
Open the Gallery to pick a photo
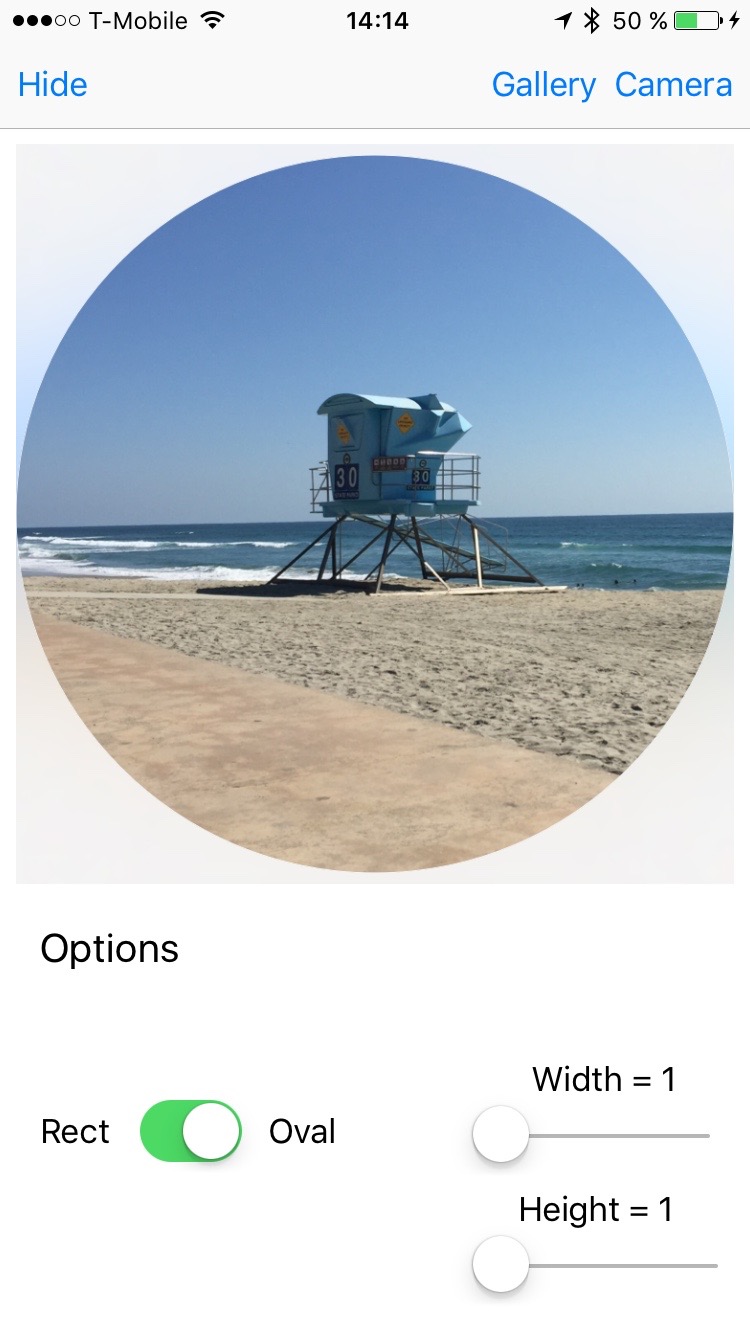point(543,85)
